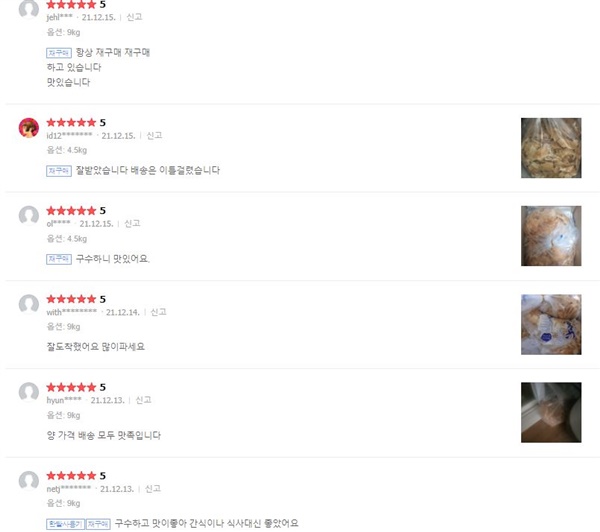Open the photo on ol****'s review
The height and width of the screenshot is (532, 600).
click(551, 236)
